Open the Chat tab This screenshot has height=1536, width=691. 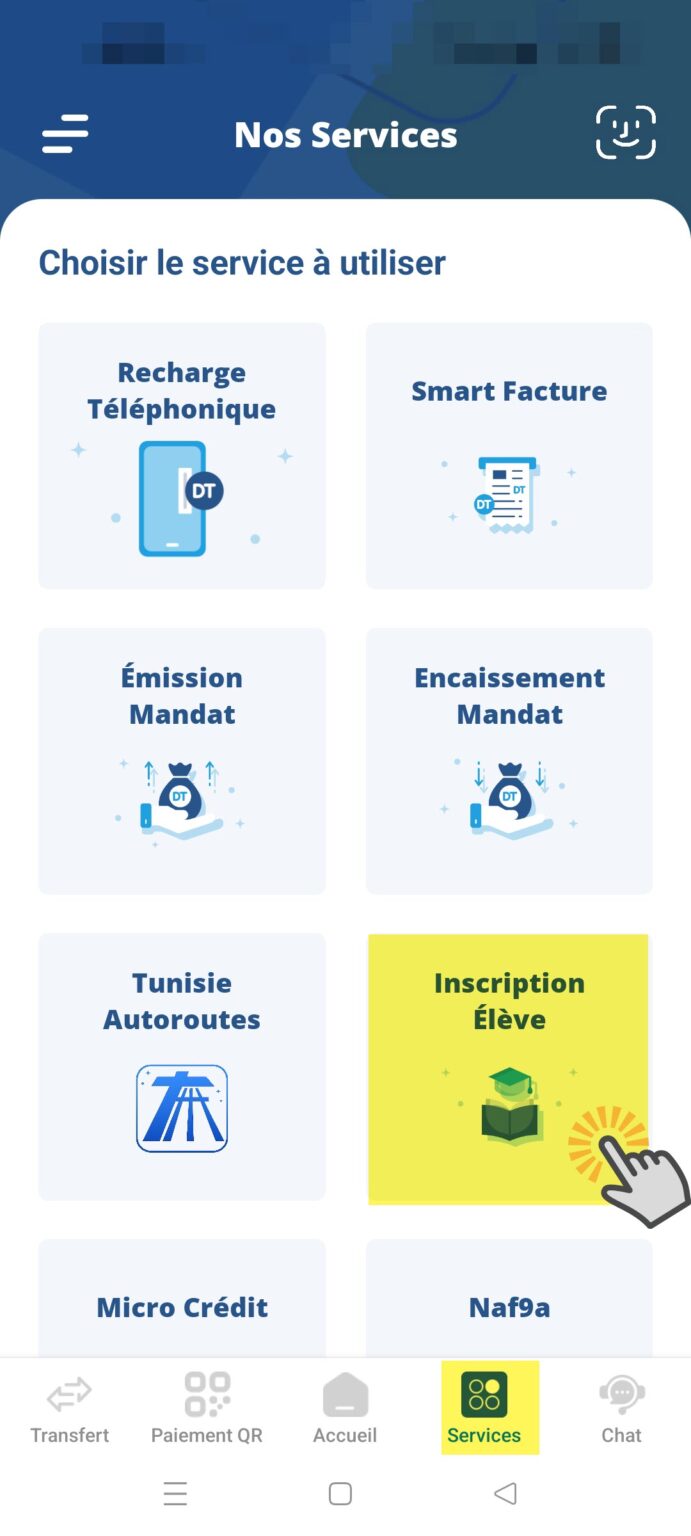(x=621, y=1408)
